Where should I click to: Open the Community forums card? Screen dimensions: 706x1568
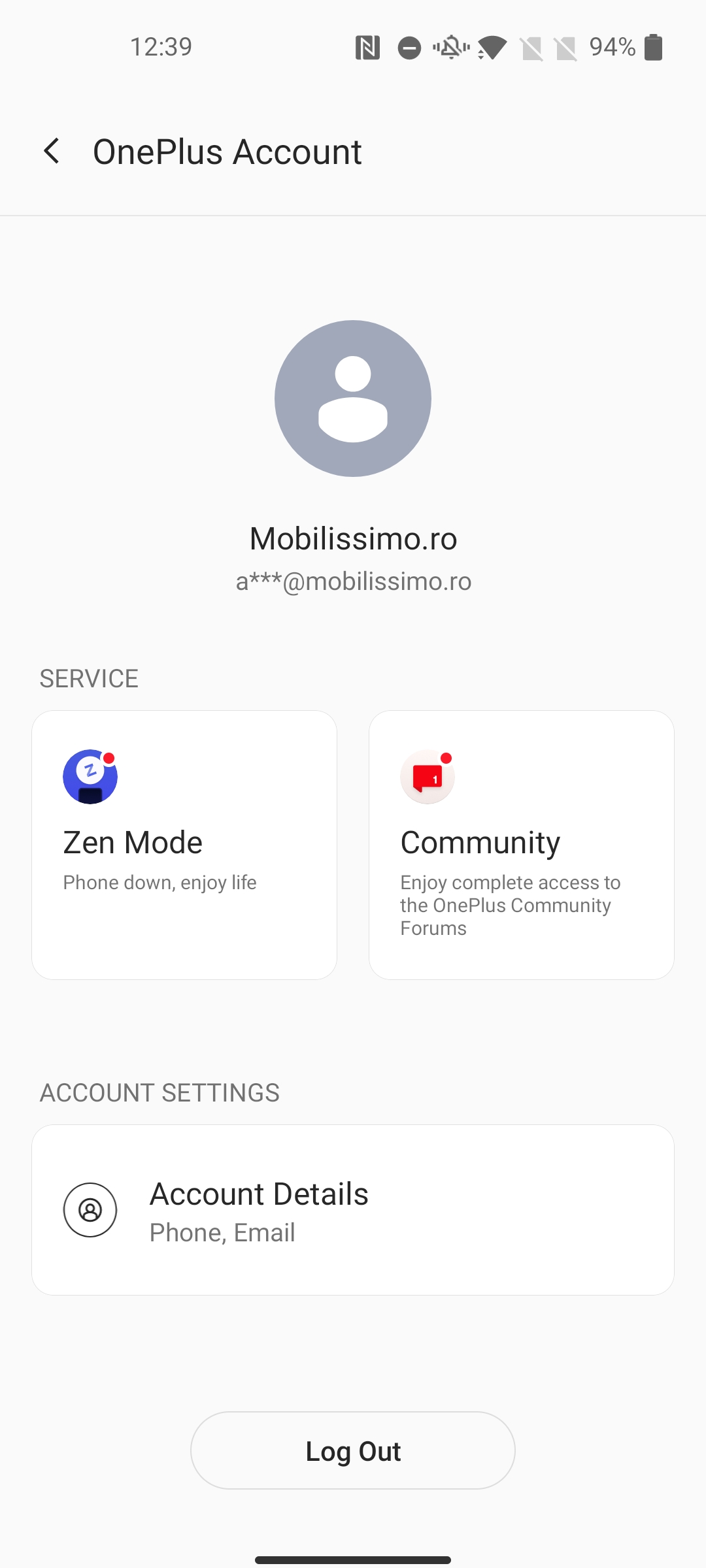pos(522,845)
